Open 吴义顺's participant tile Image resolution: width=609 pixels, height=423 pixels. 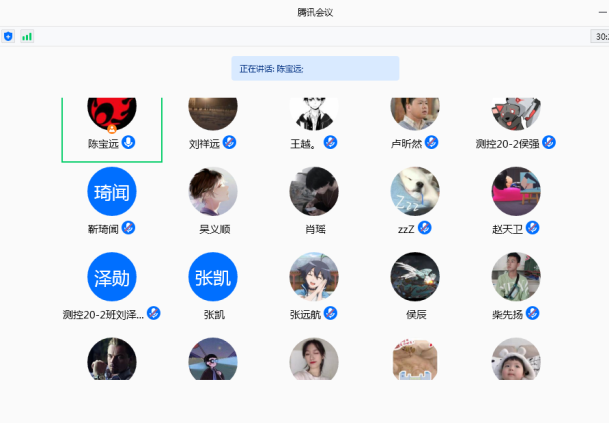point(213,192)
